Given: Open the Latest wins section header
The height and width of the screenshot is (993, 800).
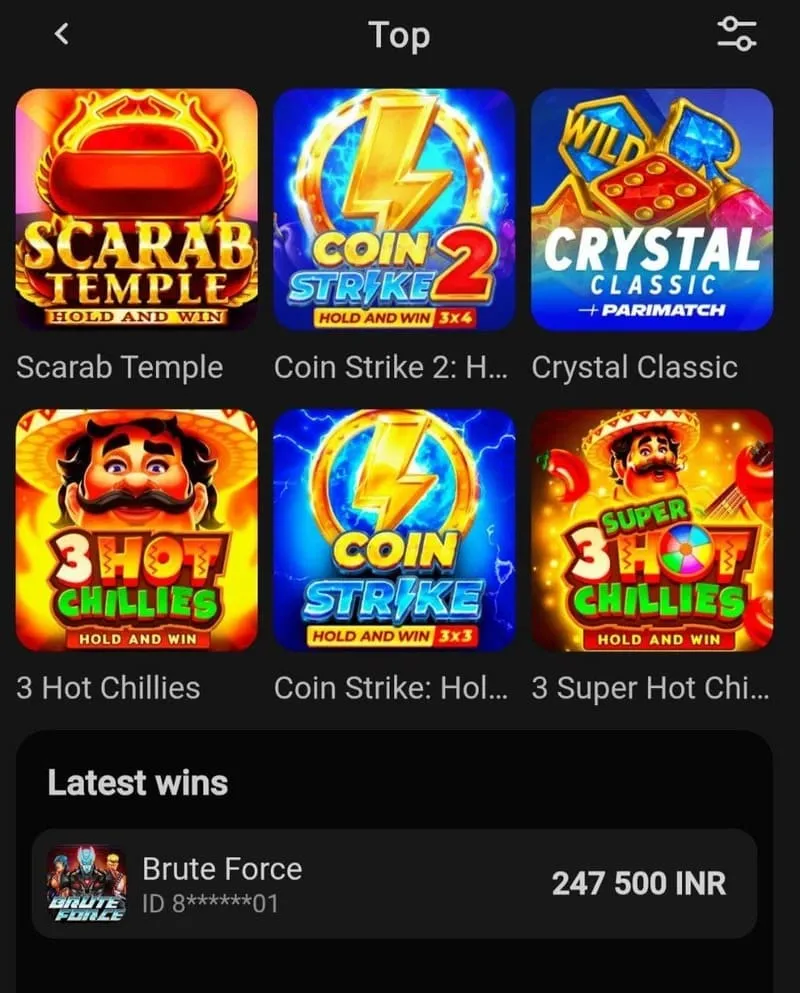Looking at the screenshot, I should point(138,783).
